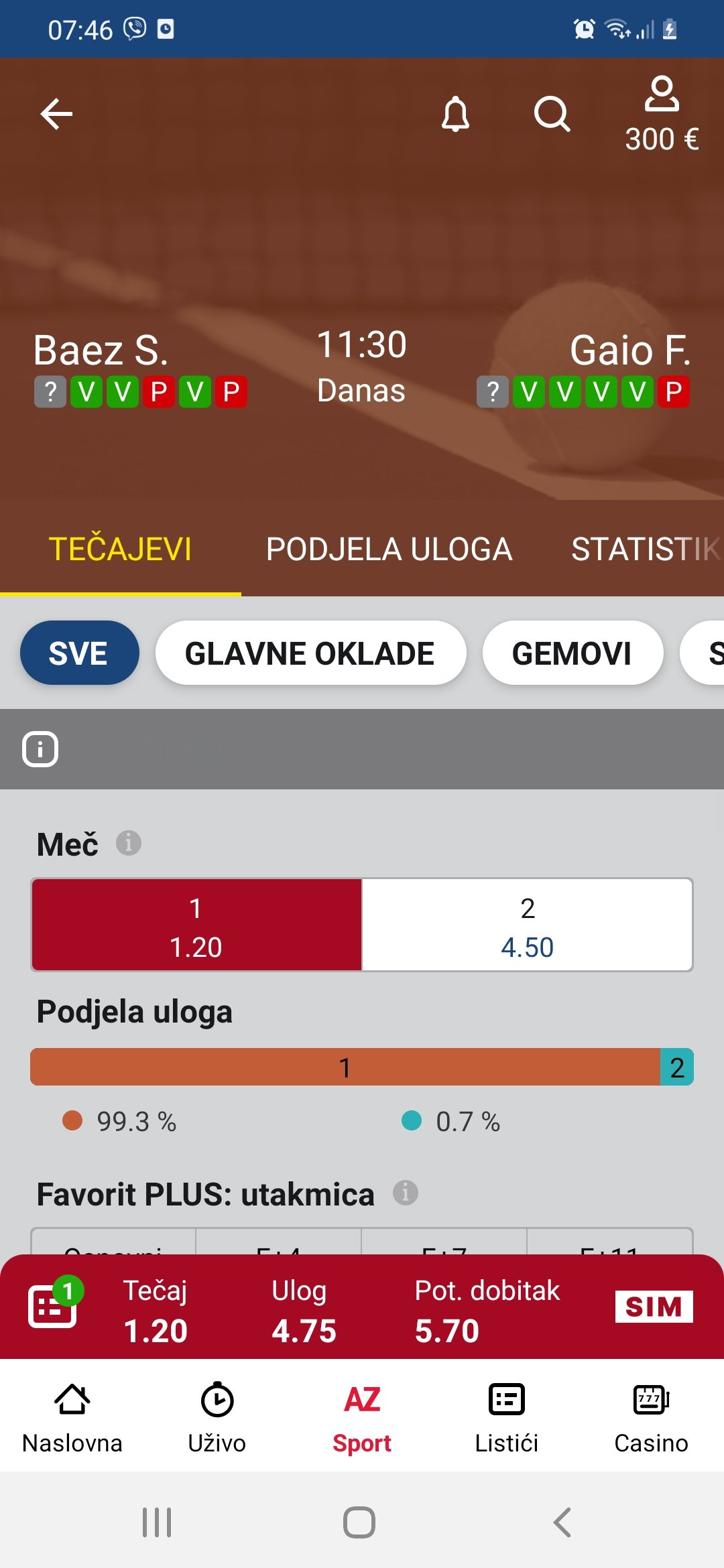Show info about the Meč market
Image resolution: width=724 pixels, height=1568 pixels.
pyautogui.click(x=129, y=843)
